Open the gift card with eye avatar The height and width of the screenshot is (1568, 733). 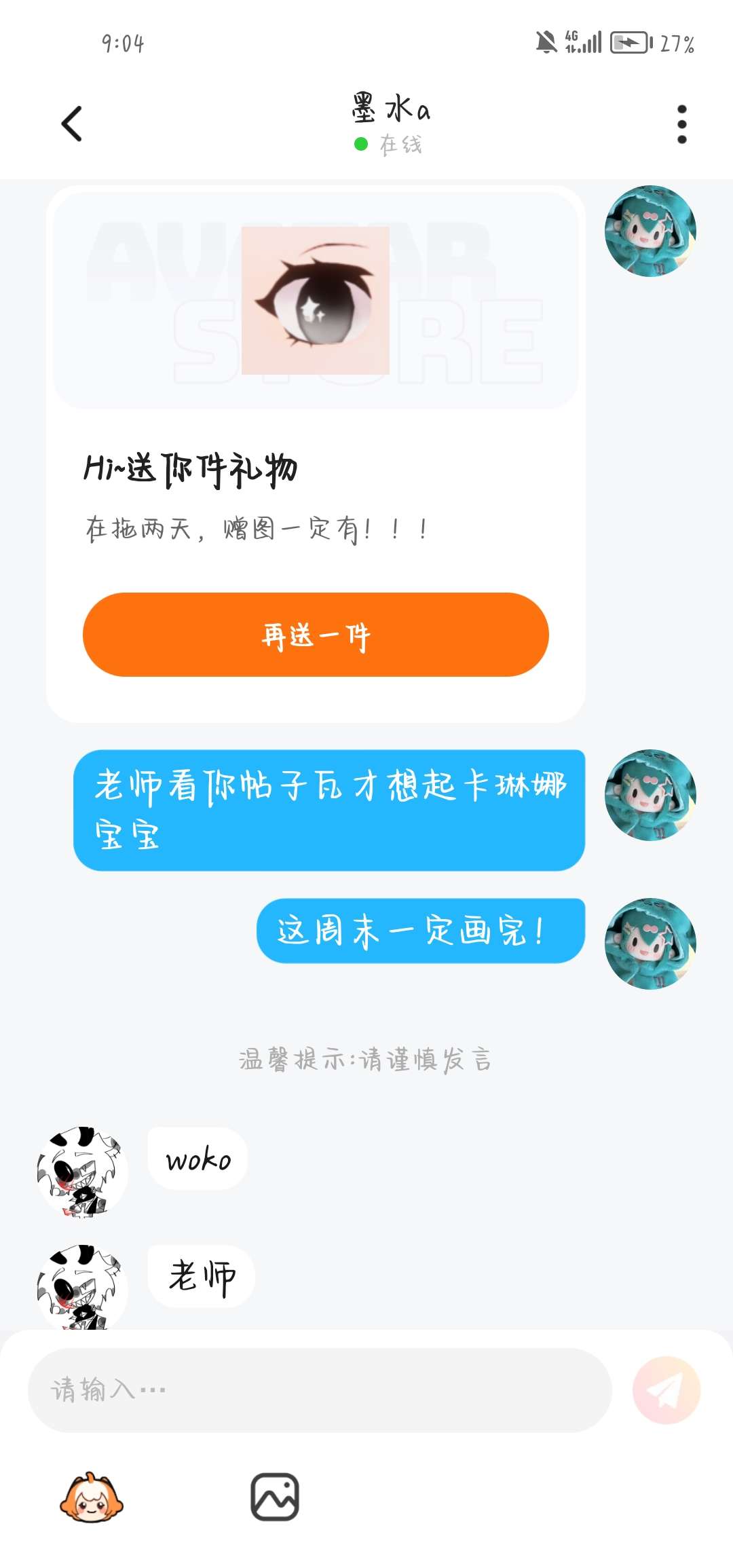pyautogui.click(x=316, y=301)
